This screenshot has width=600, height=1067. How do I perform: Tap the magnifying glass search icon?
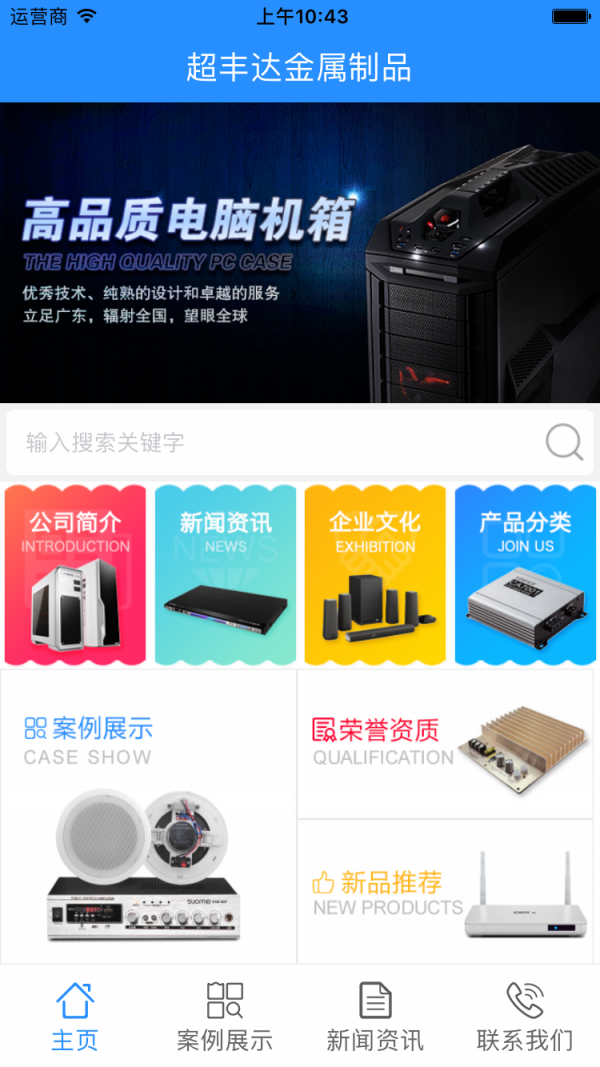[x=564, y=442]
